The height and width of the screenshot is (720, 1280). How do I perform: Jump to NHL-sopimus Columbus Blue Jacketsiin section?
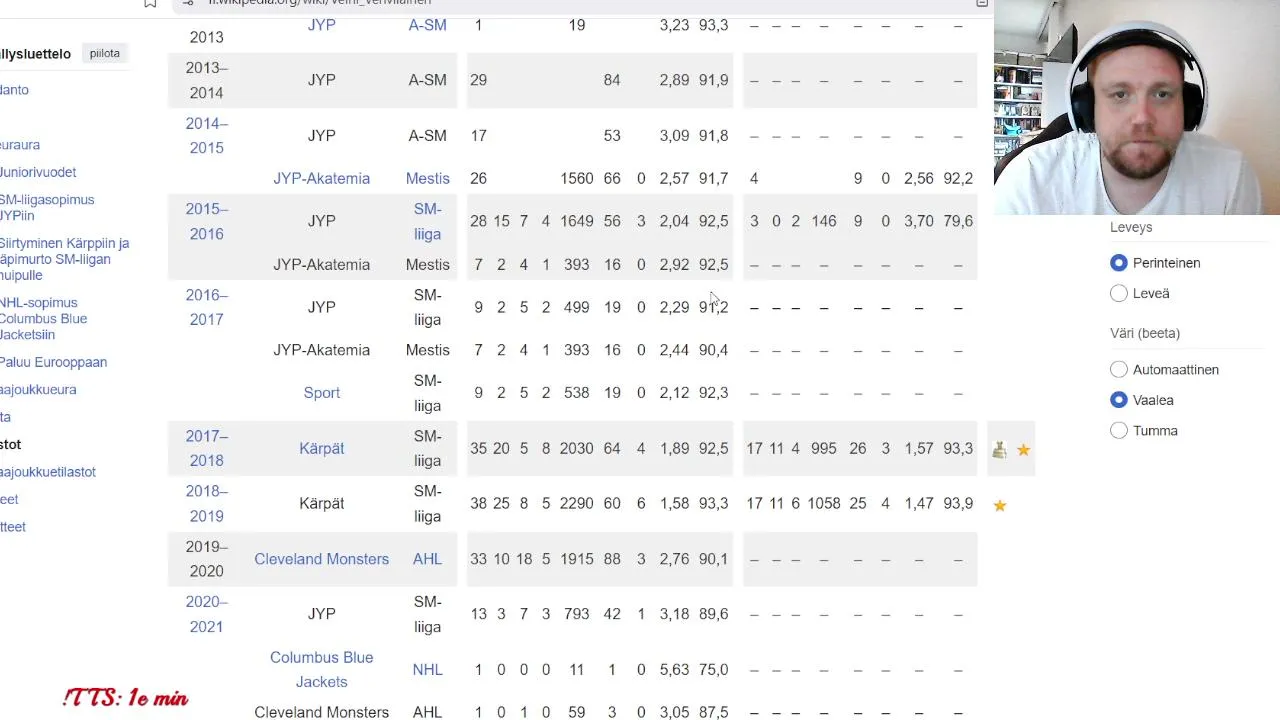click(x=43, y=318)
